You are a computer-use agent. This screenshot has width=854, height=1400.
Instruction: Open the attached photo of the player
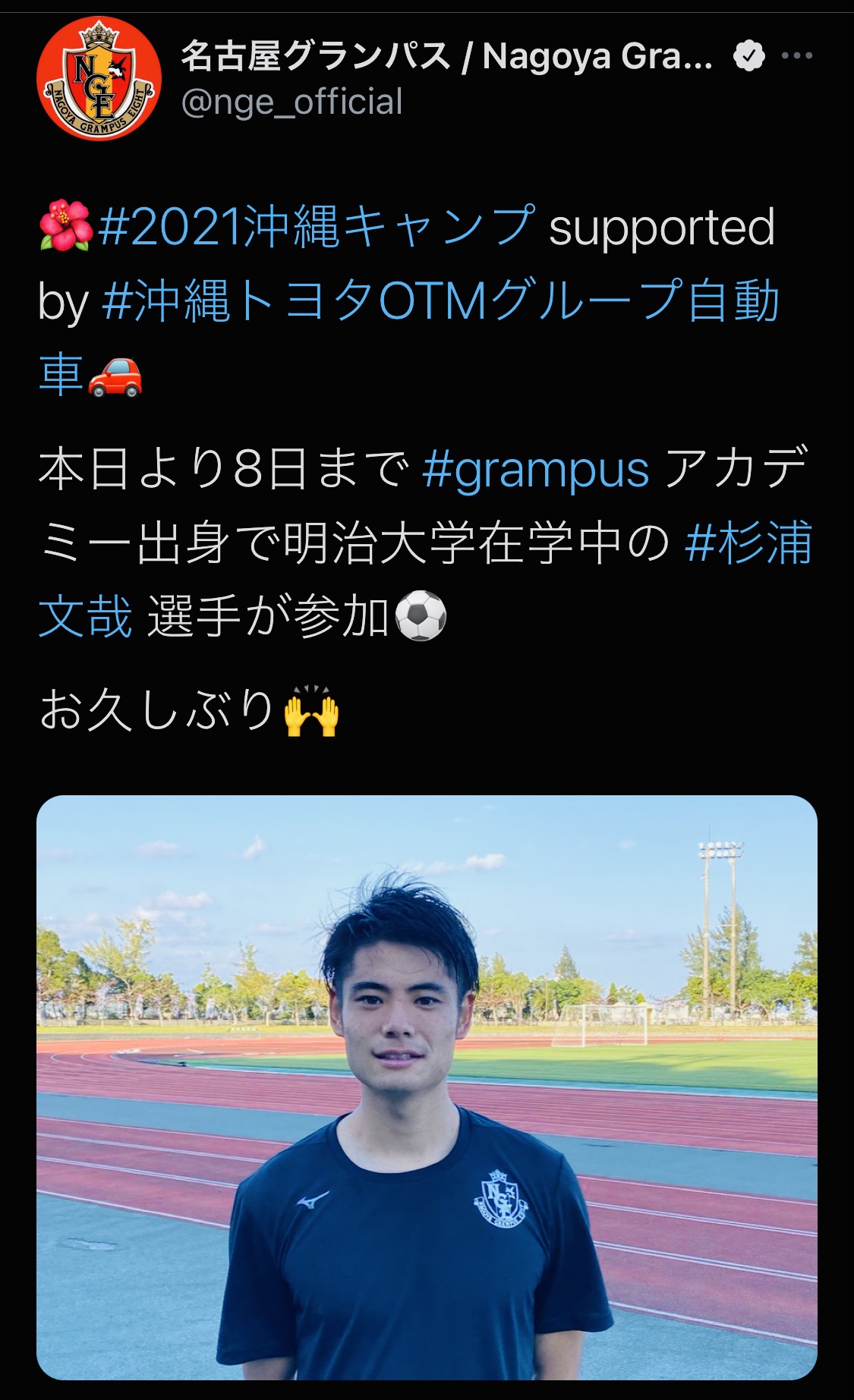click(427, 1086)
